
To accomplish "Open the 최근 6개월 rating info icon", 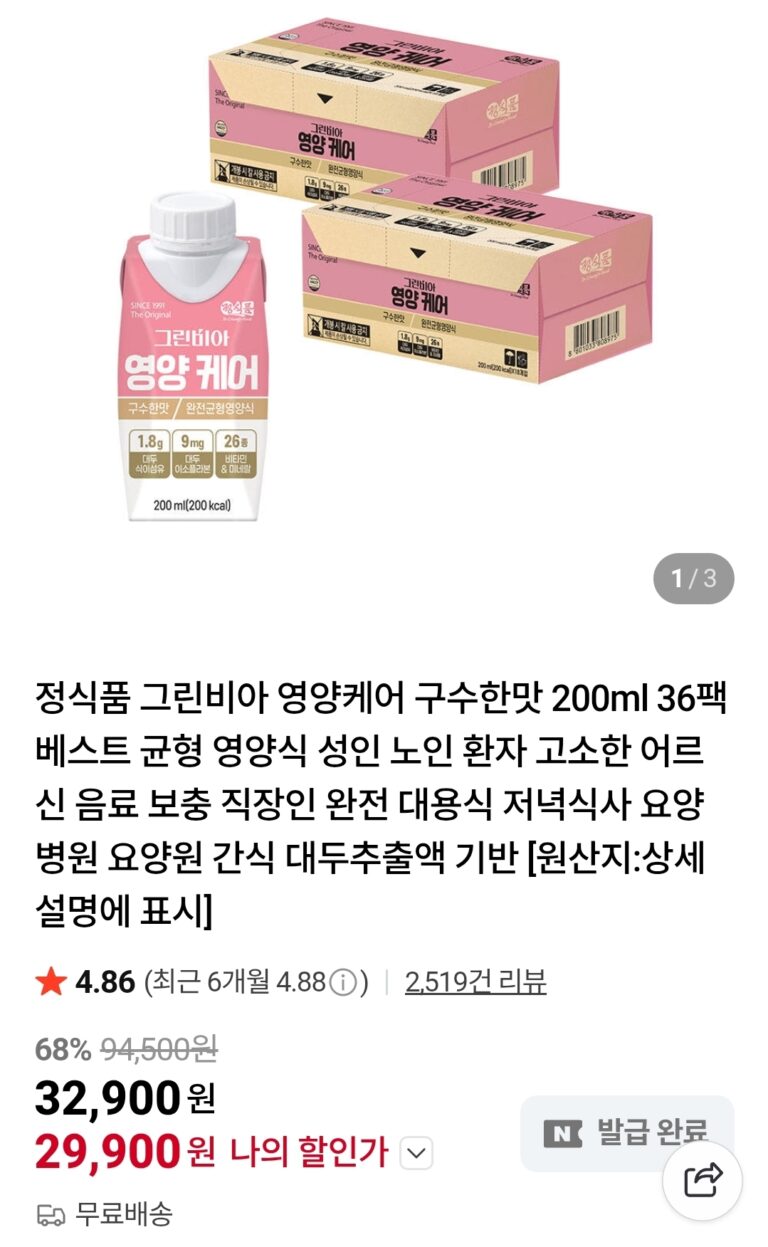I will pyautogui.click(x=343, y=983).
